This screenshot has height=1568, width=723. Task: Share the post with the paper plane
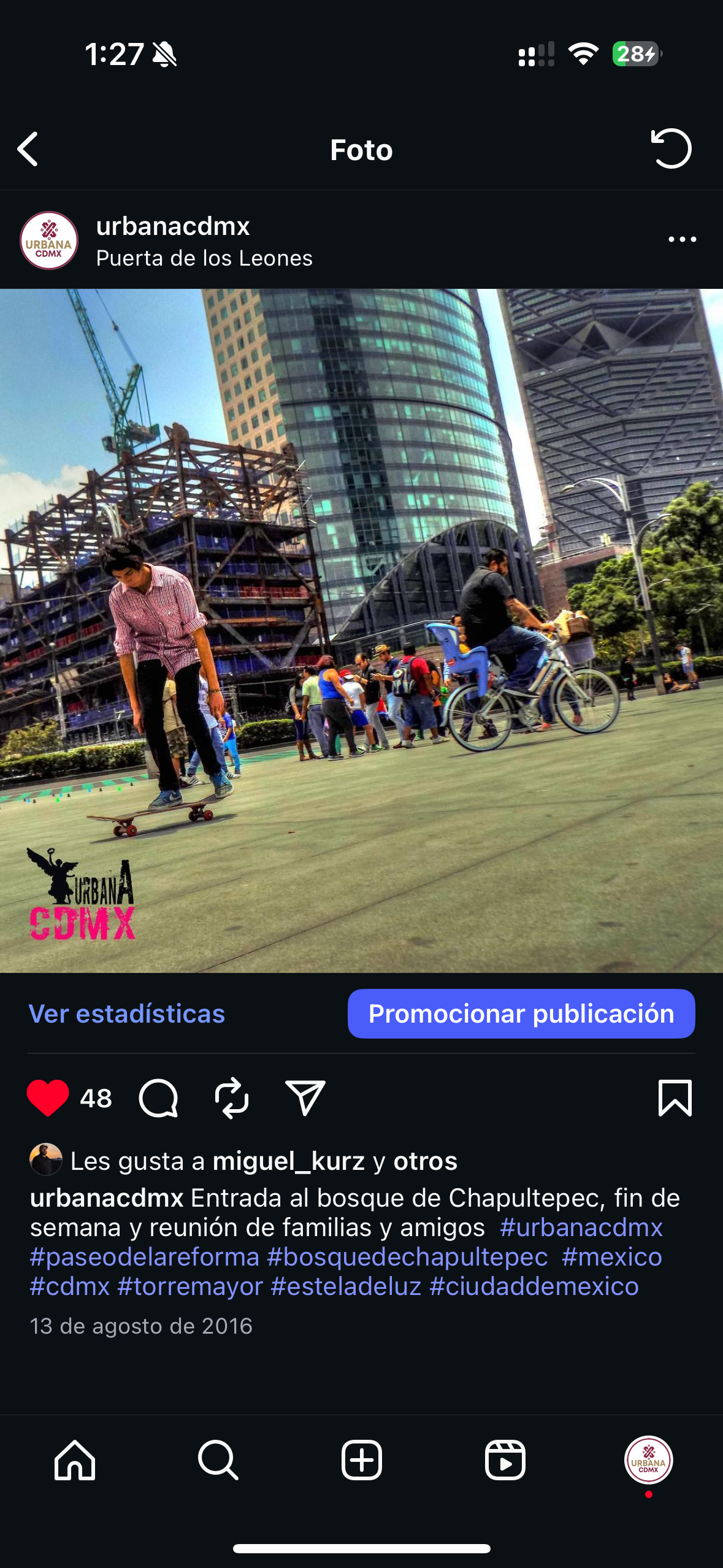click(x=305, y=1097)
